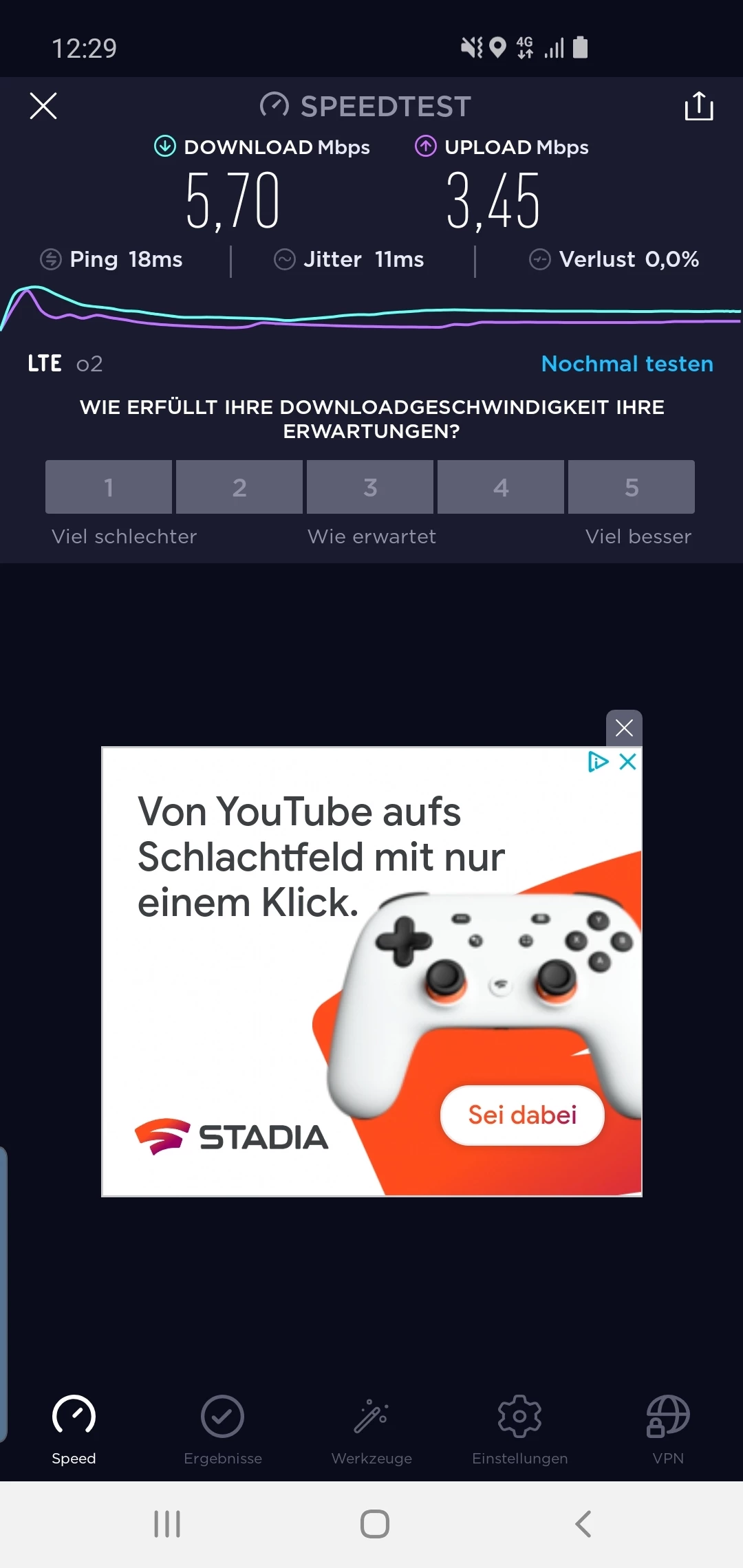The height and width of the screenshot is (1568, 743).
Task: Go back using system back button
Action: tap(583, 1524)
